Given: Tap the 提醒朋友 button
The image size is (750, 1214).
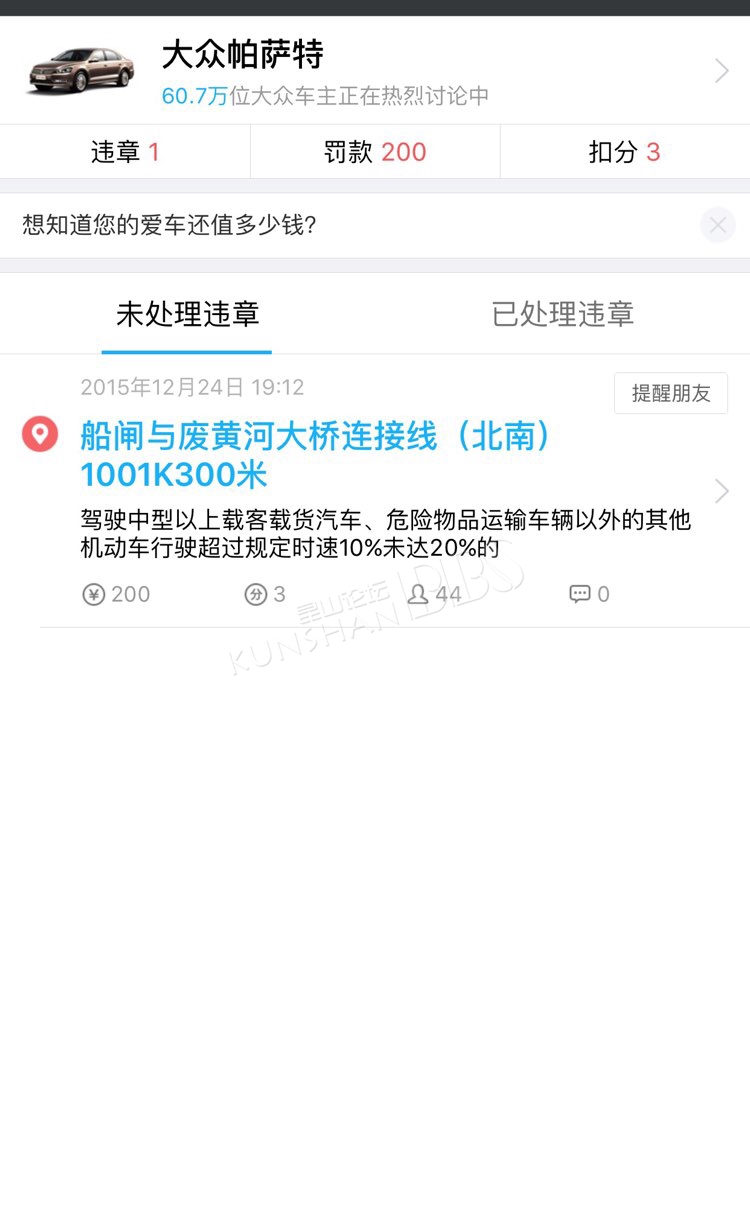Looking at the screenshot, I should 671,393.
